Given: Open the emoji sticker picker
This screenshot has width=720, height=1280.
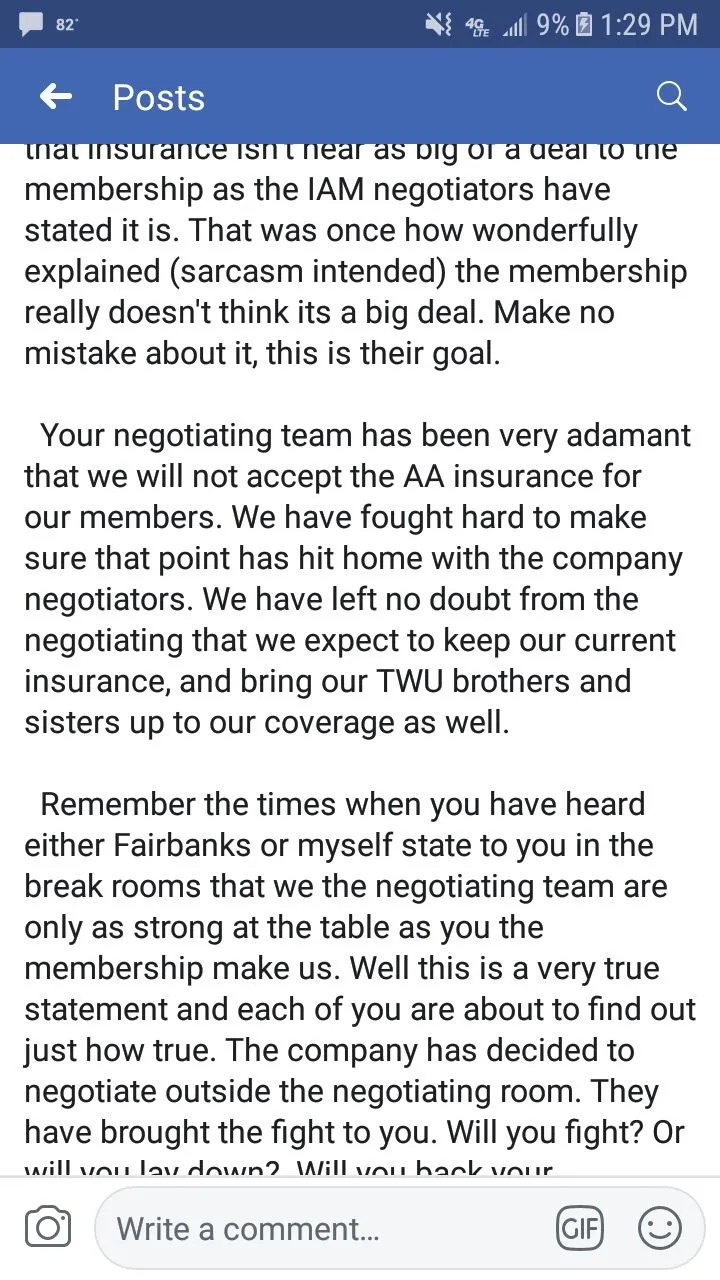Looking at the screenshot, I should (x=659, y=1229).
